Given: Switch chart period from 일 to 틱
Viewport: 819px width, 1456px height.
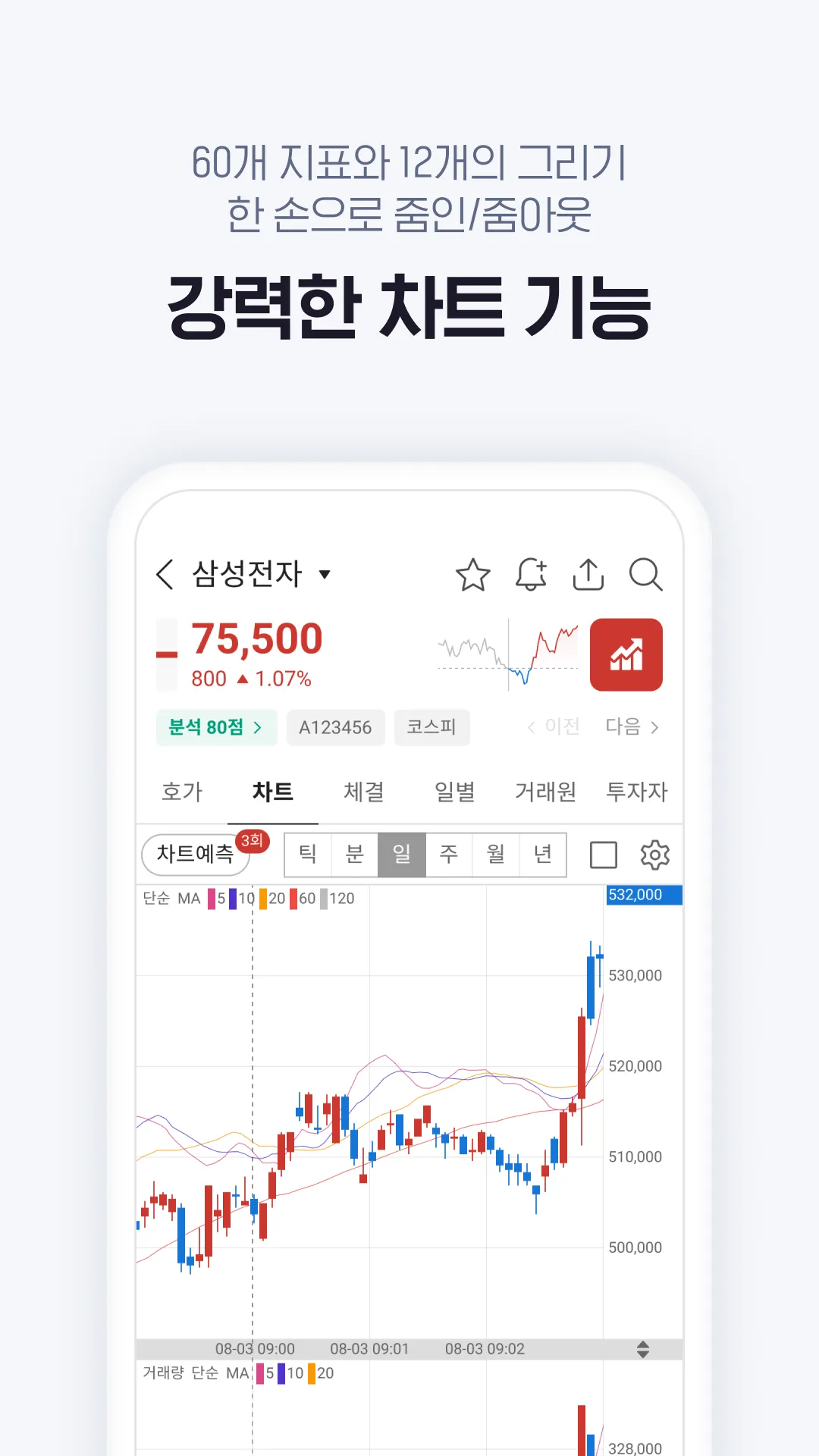Looking at the screenshot, I should coord(308,854).
